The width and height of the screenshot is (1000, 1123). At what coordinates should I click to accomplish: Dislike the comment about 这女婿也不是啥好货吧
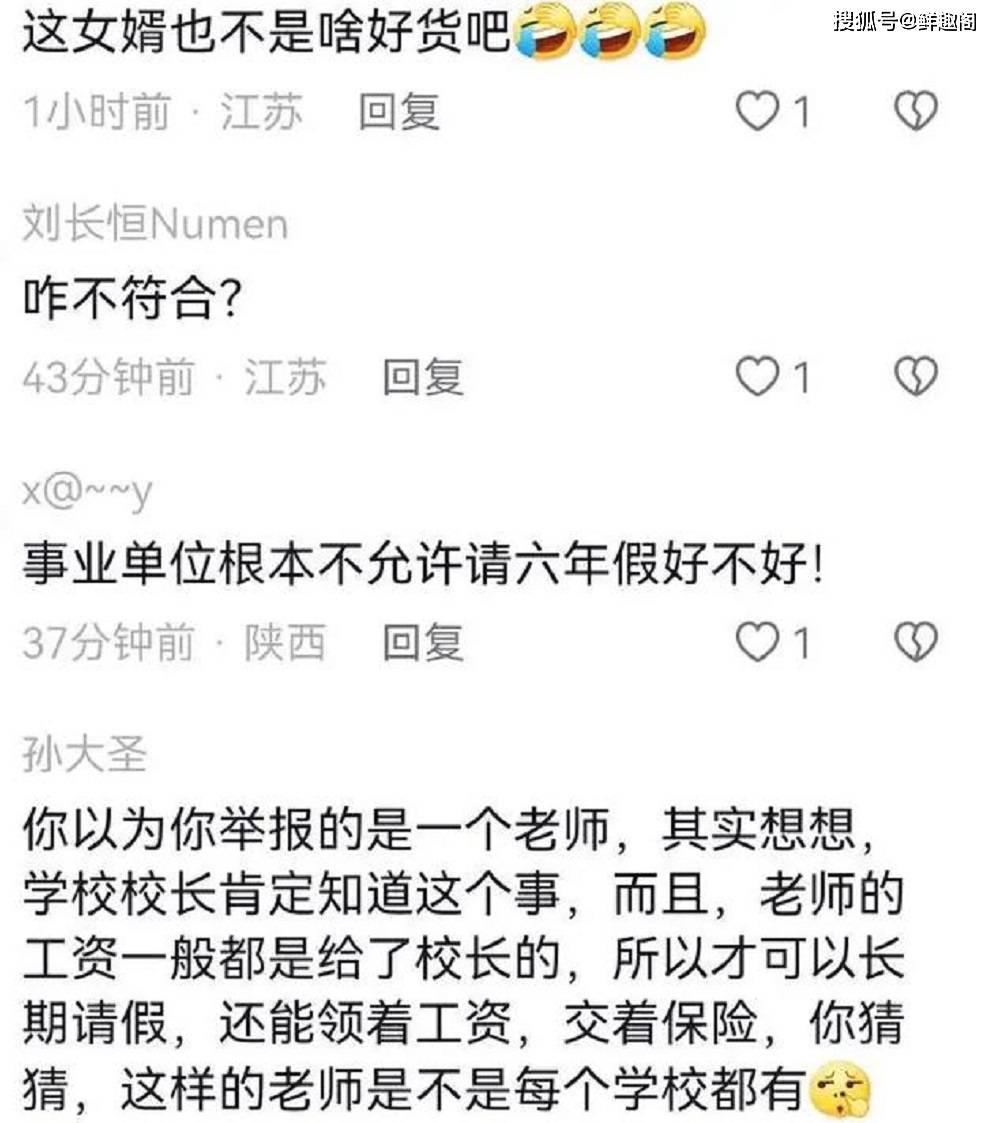coord(915,112)
